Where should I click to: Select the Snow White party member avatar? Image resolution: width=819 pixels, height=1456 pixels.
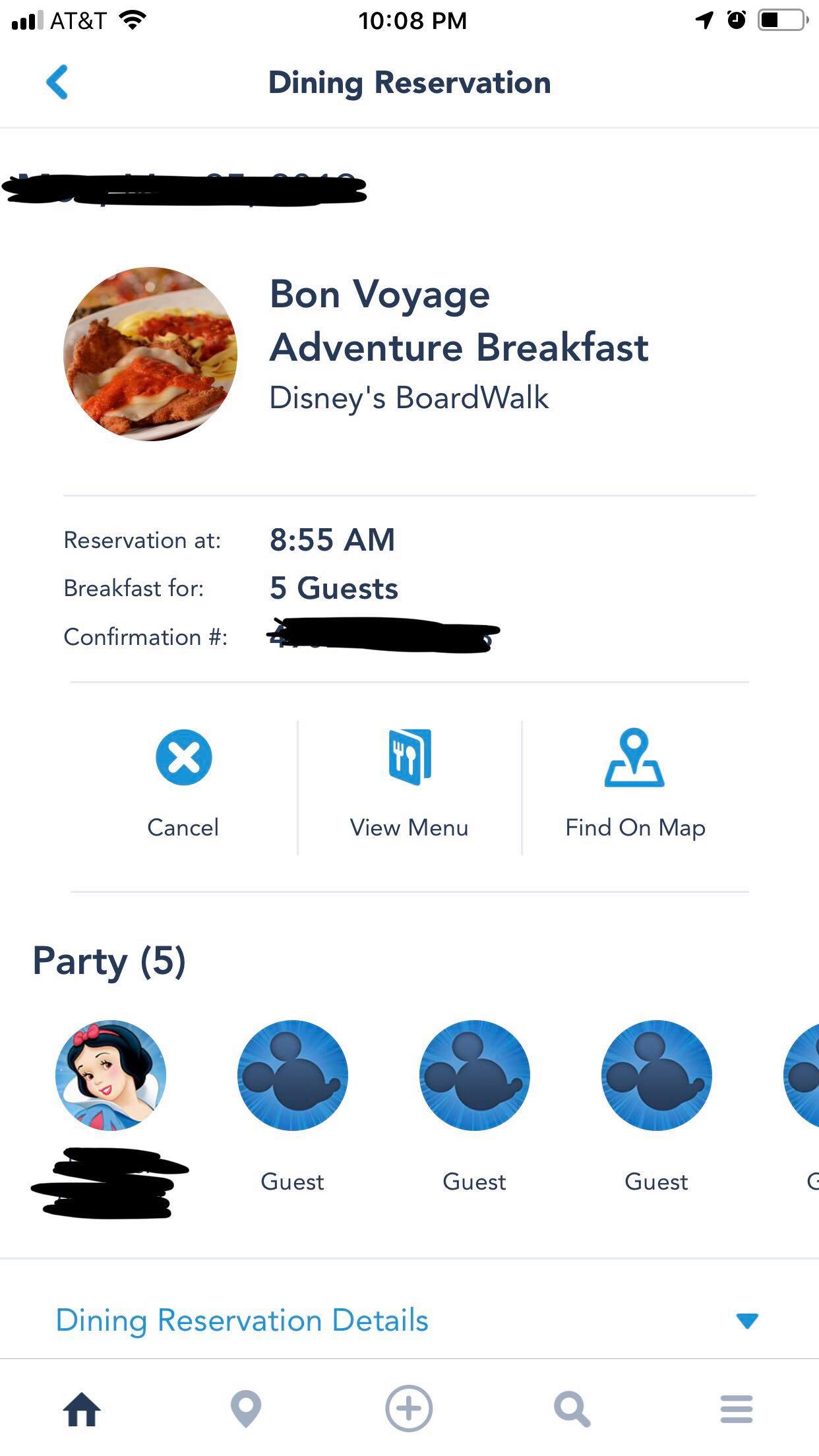(111, 1076)
